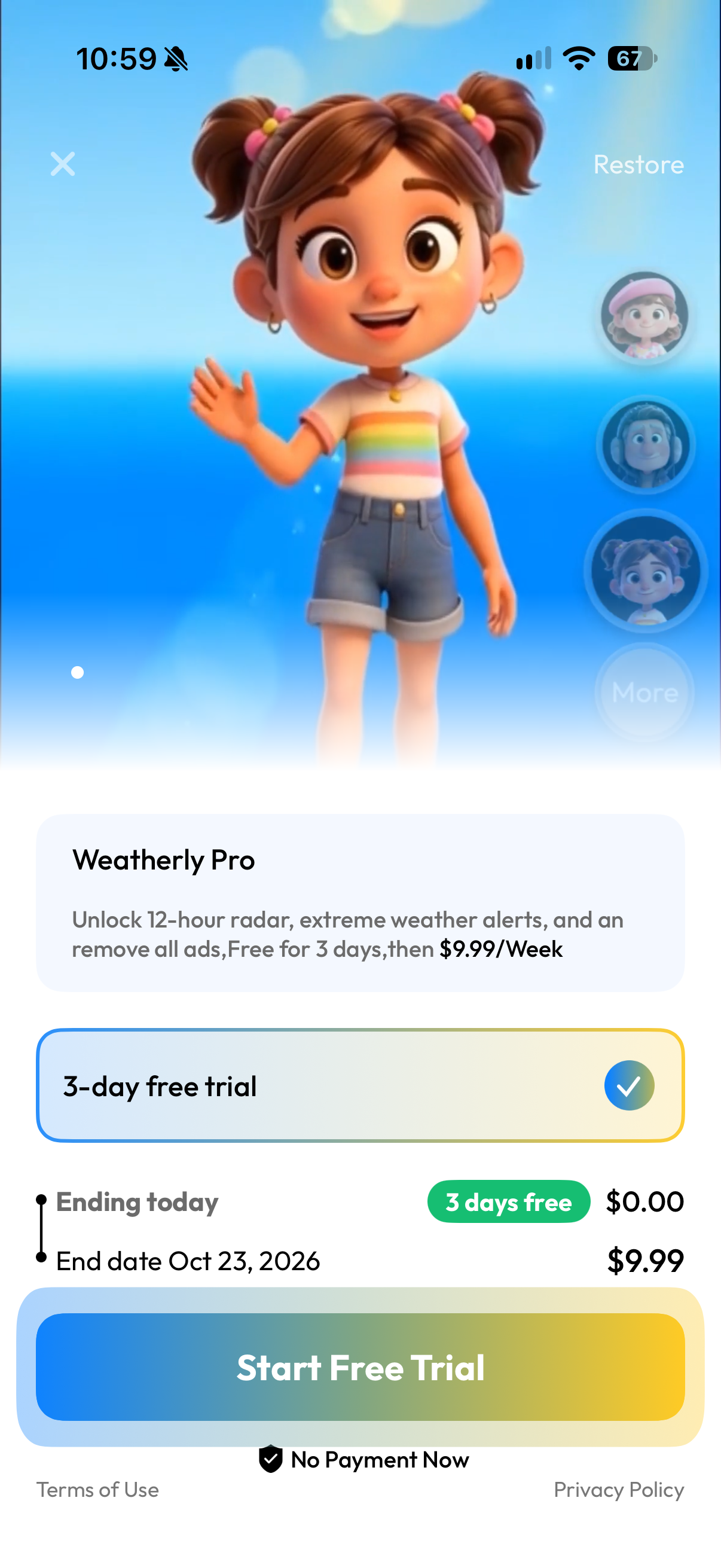Viewport: 721px width, 1568px height.
Task: Tap Restore to recover purchases
Action: click(x=638, y=164)
